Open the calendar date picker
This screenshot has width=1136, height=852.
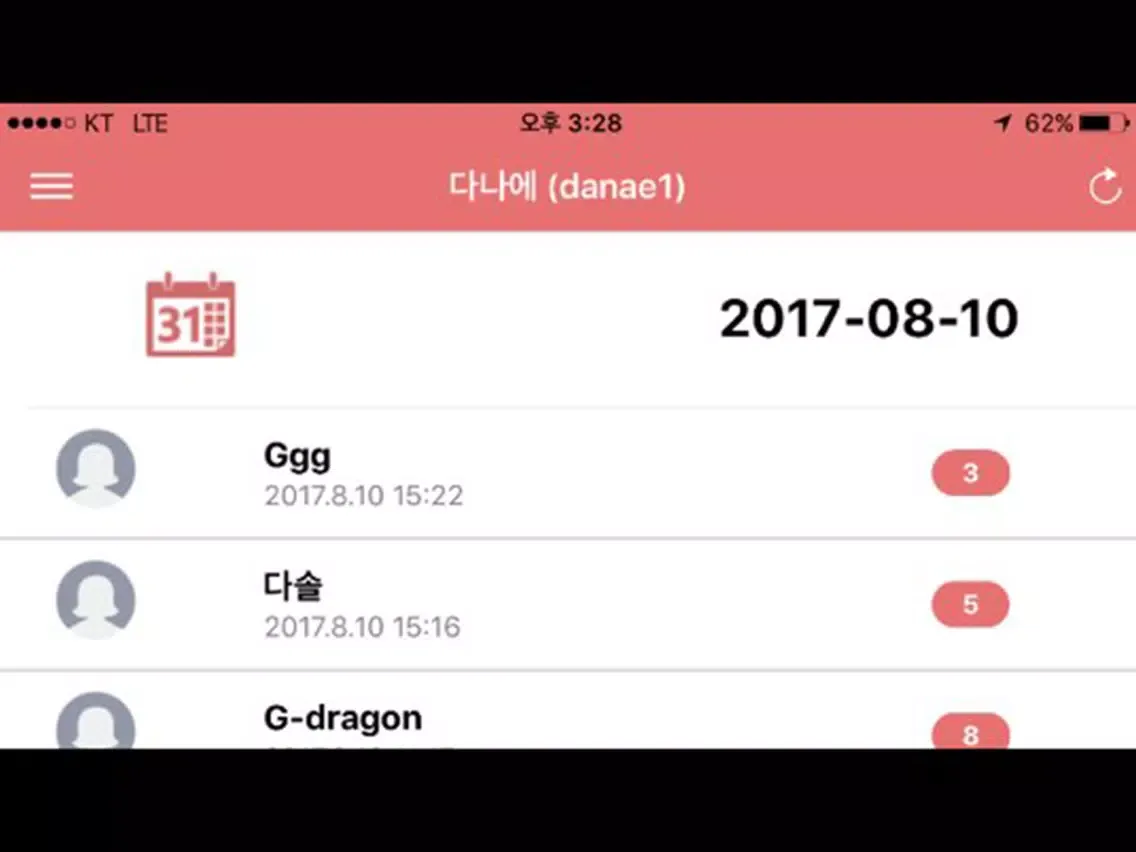[190, 315]
